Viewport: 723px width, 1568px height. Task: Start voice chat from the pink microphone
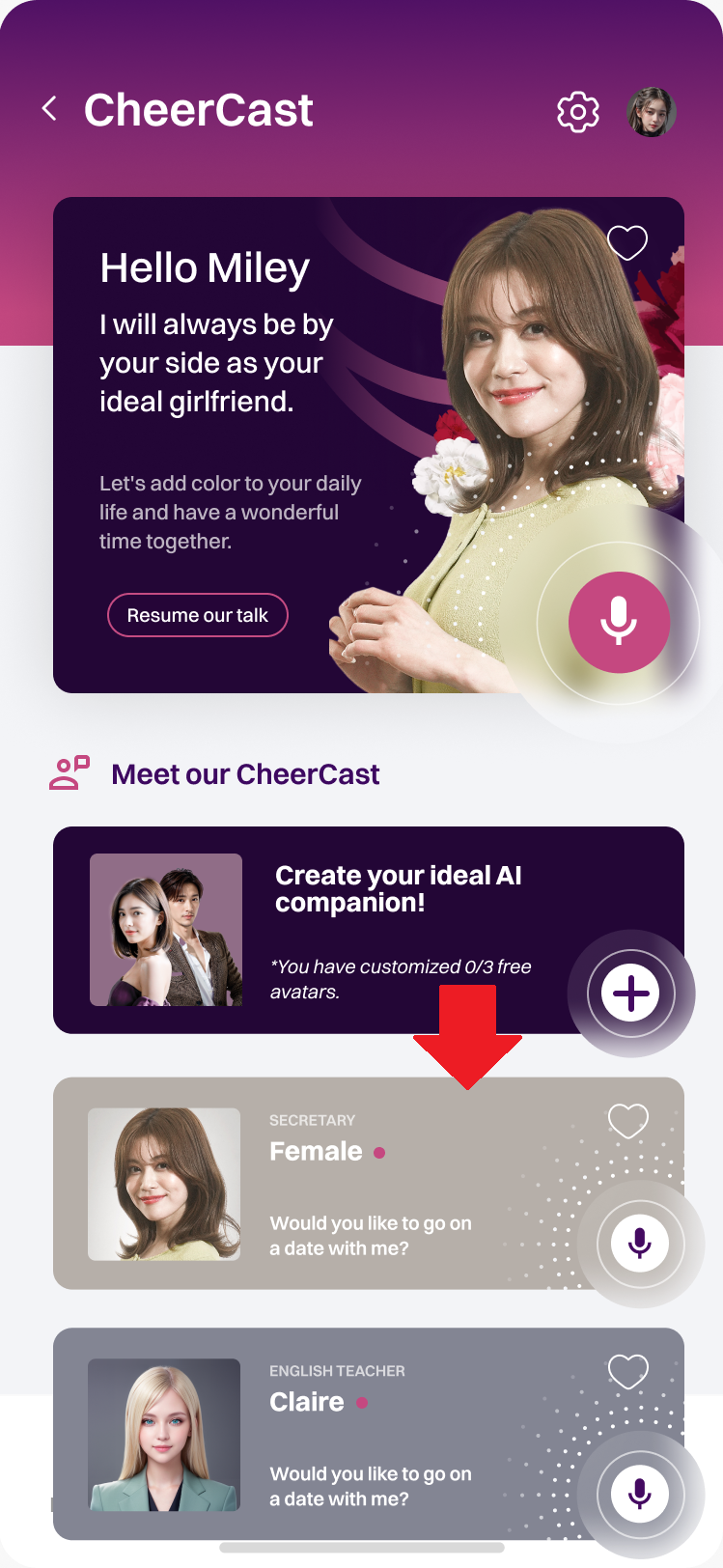coord(619,622)
